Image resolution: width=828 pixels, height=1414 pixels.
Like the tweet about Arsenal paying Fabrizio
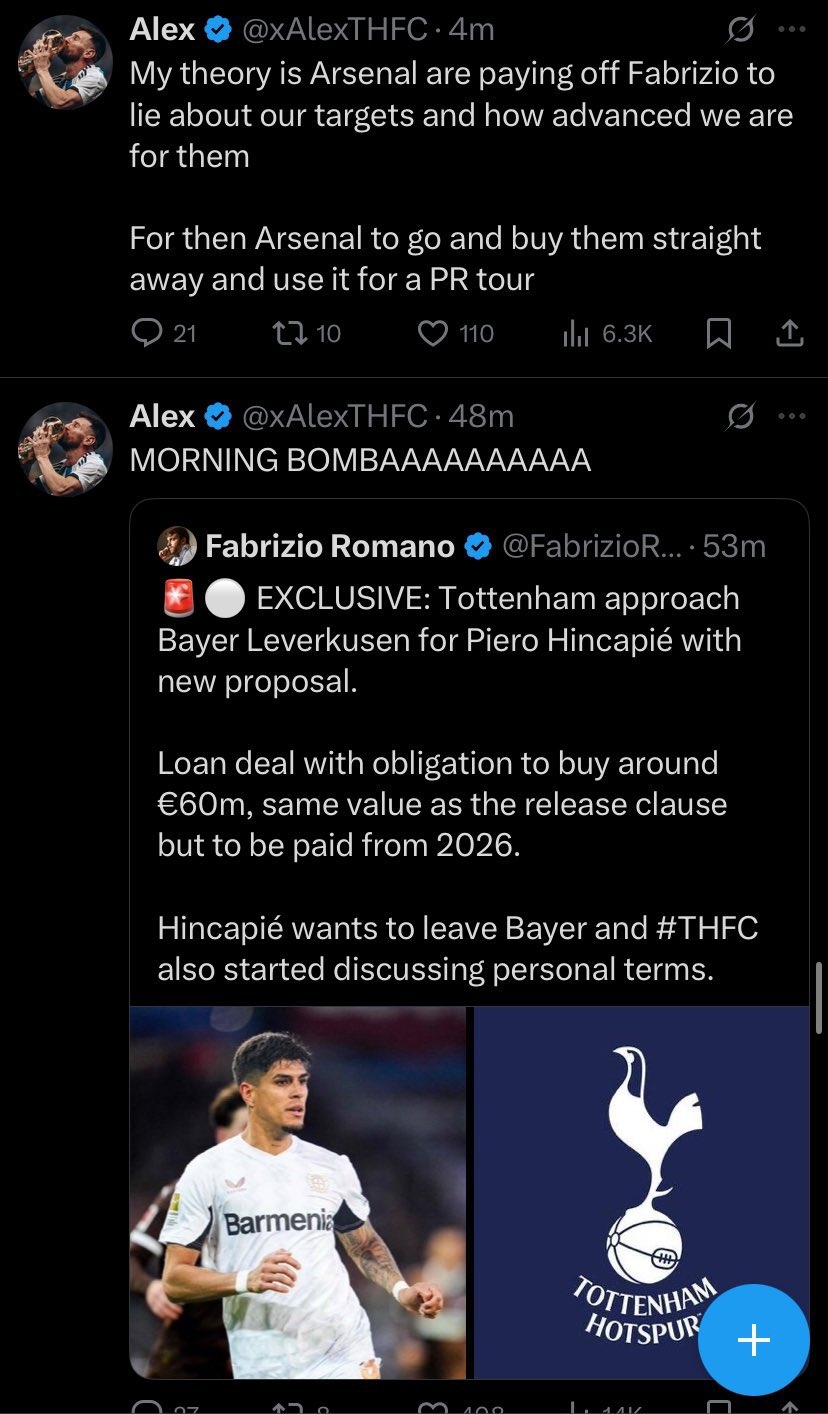coord(432,333)
